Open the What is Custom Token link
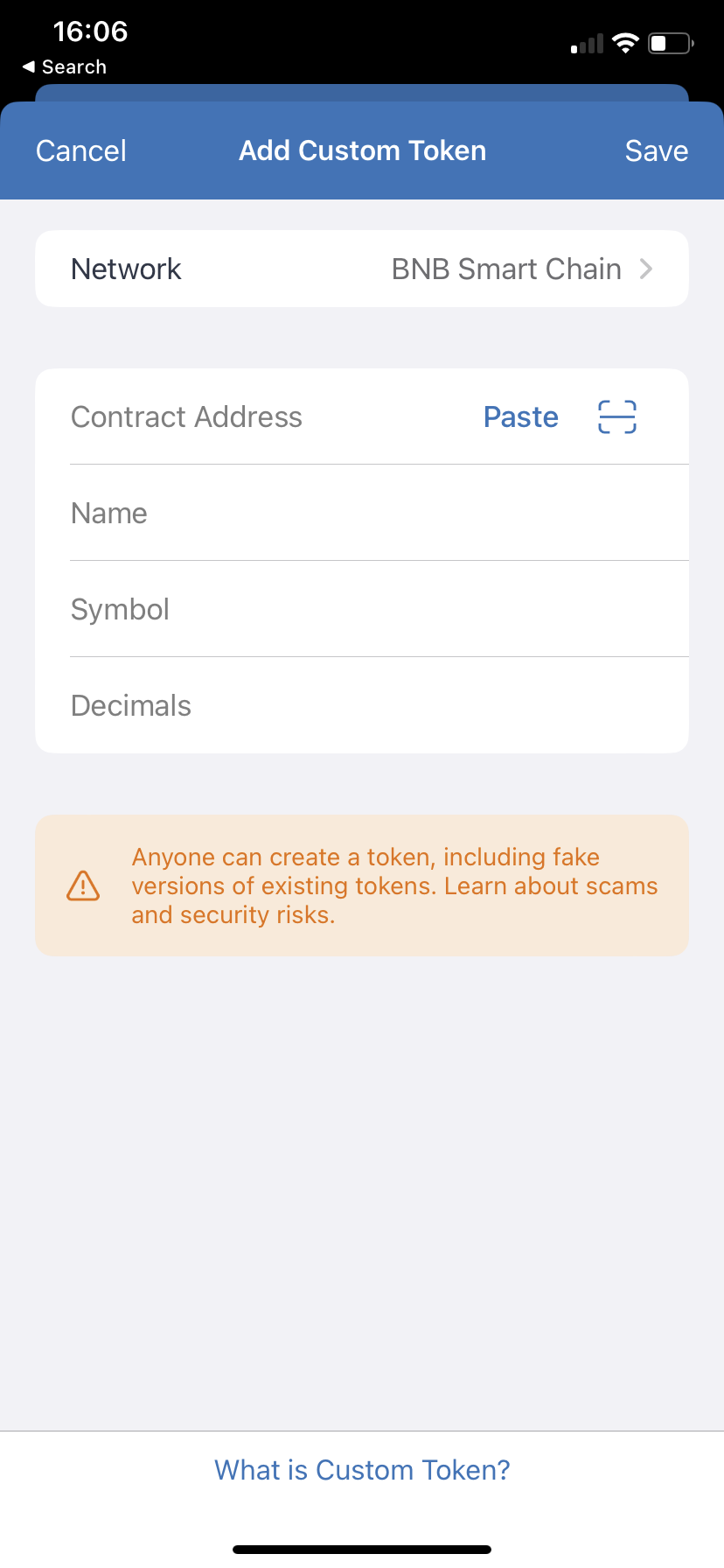Image resolution: width=724 pixels, height=1568 pixels. [x=362, y=1470]
